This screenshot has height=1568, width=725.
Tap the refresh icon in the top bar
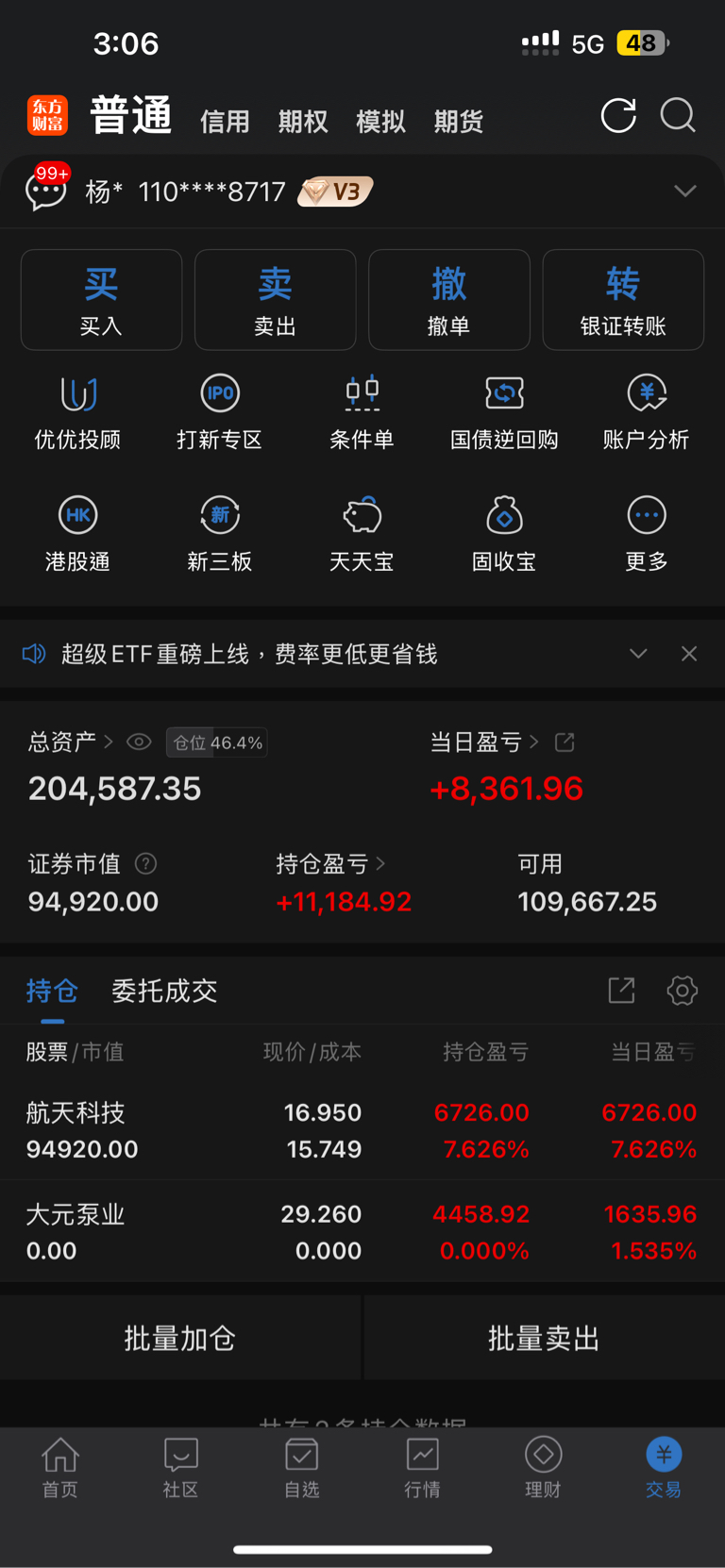click(x=618, y=115)
